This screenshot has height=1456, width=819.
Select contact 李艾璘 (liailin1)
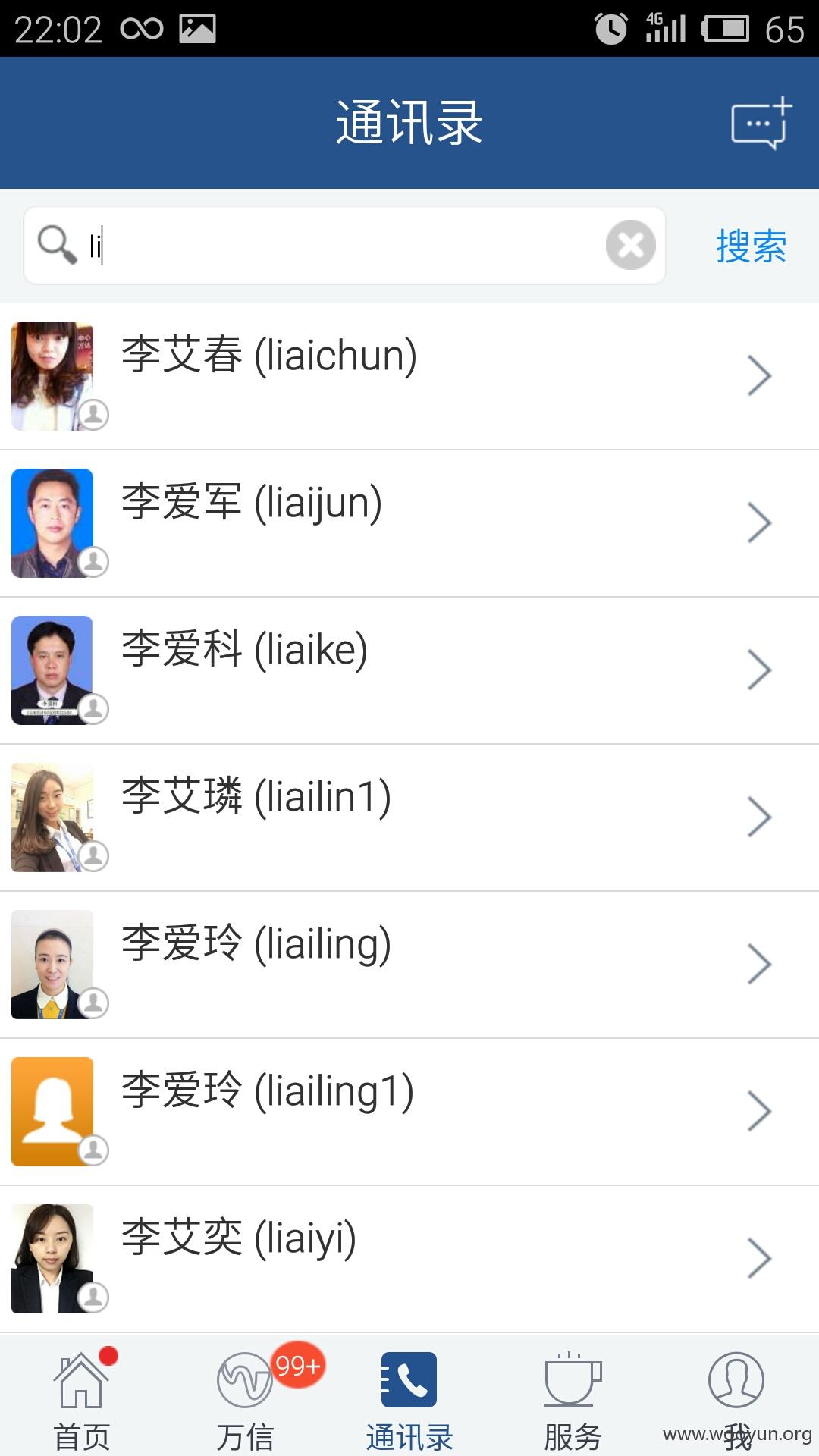tap(409, 818)
